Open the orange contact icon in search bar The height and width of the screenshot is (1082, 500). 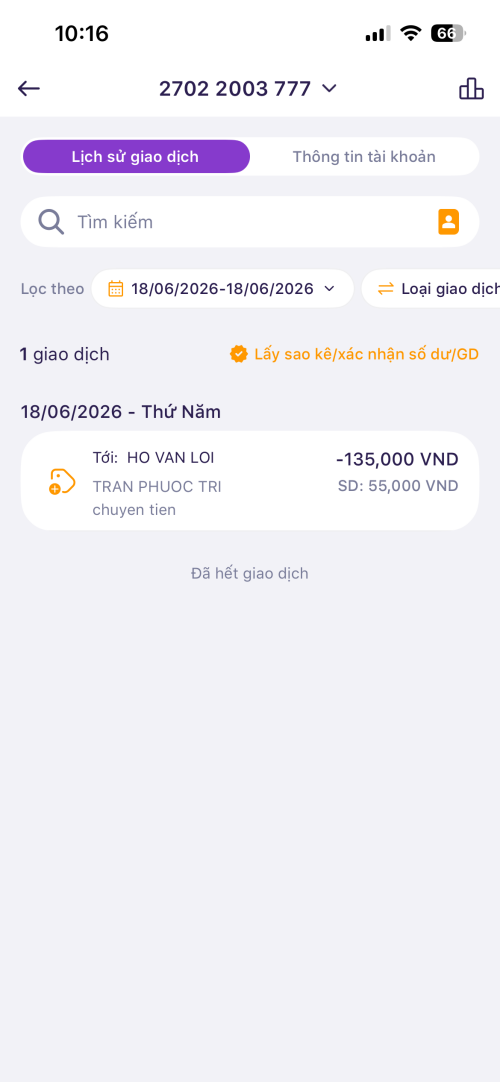[x=448, y=222]
